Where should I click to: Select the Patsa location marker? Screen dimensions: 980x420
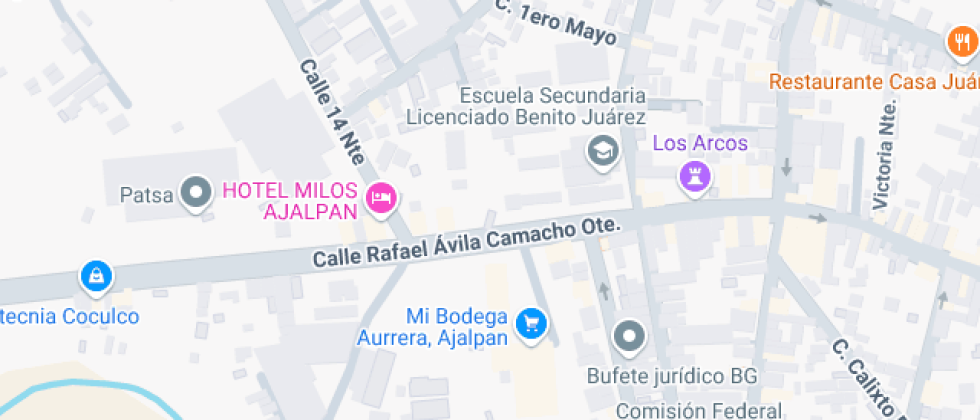click(197, 193)
